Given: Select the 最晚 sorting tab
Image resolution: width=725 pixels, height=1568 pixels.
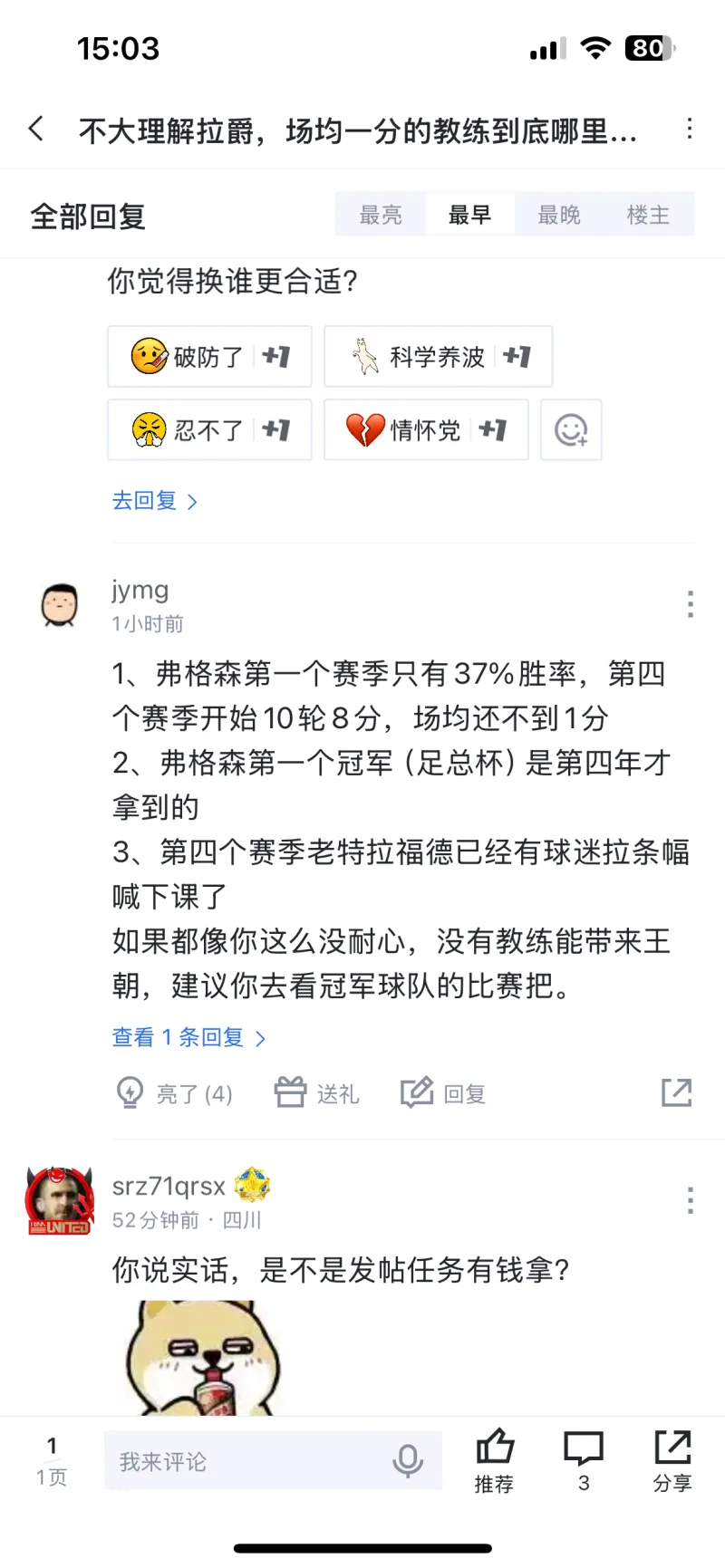Looking at the screenshot, I should [x=558, y=215].
